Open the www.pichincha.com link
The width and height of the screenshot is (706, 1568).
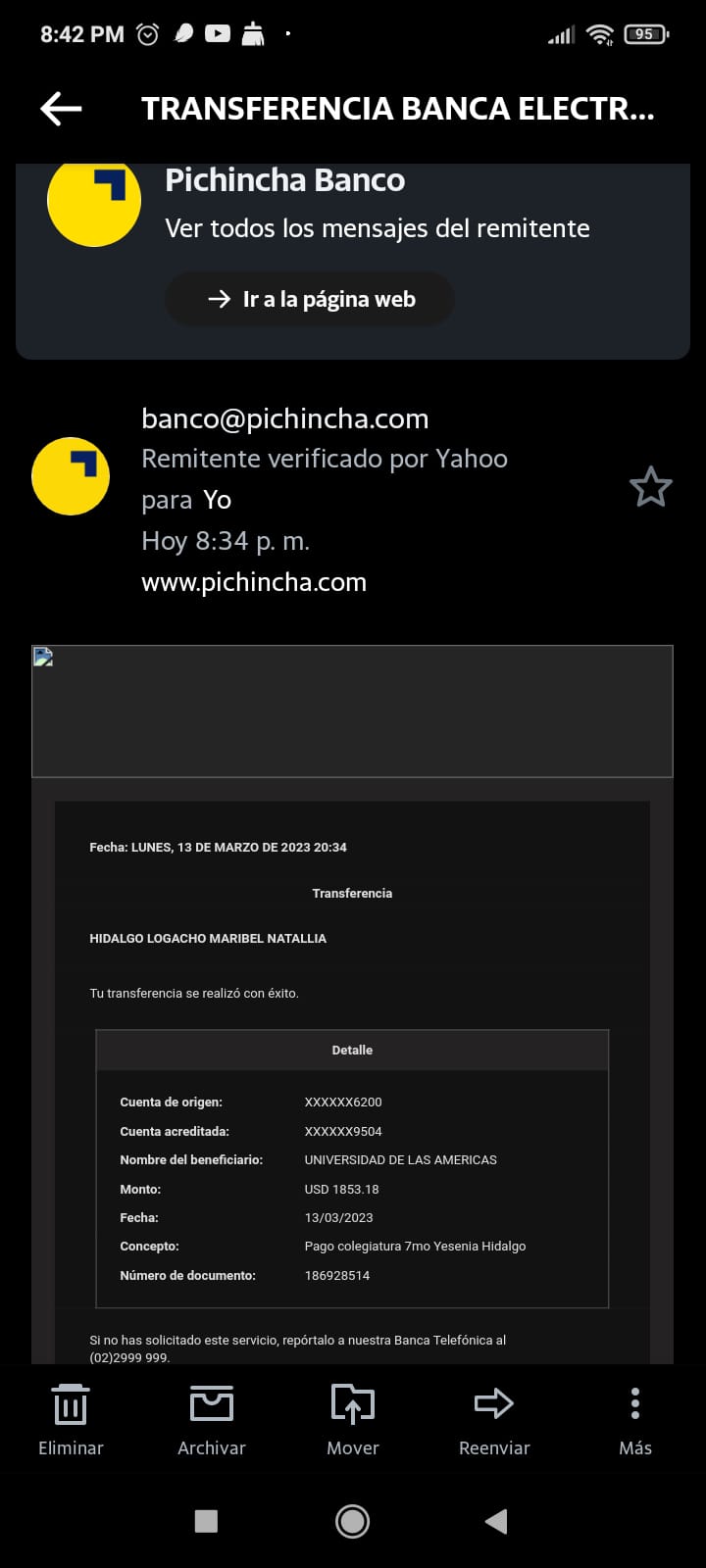[254, 582]
